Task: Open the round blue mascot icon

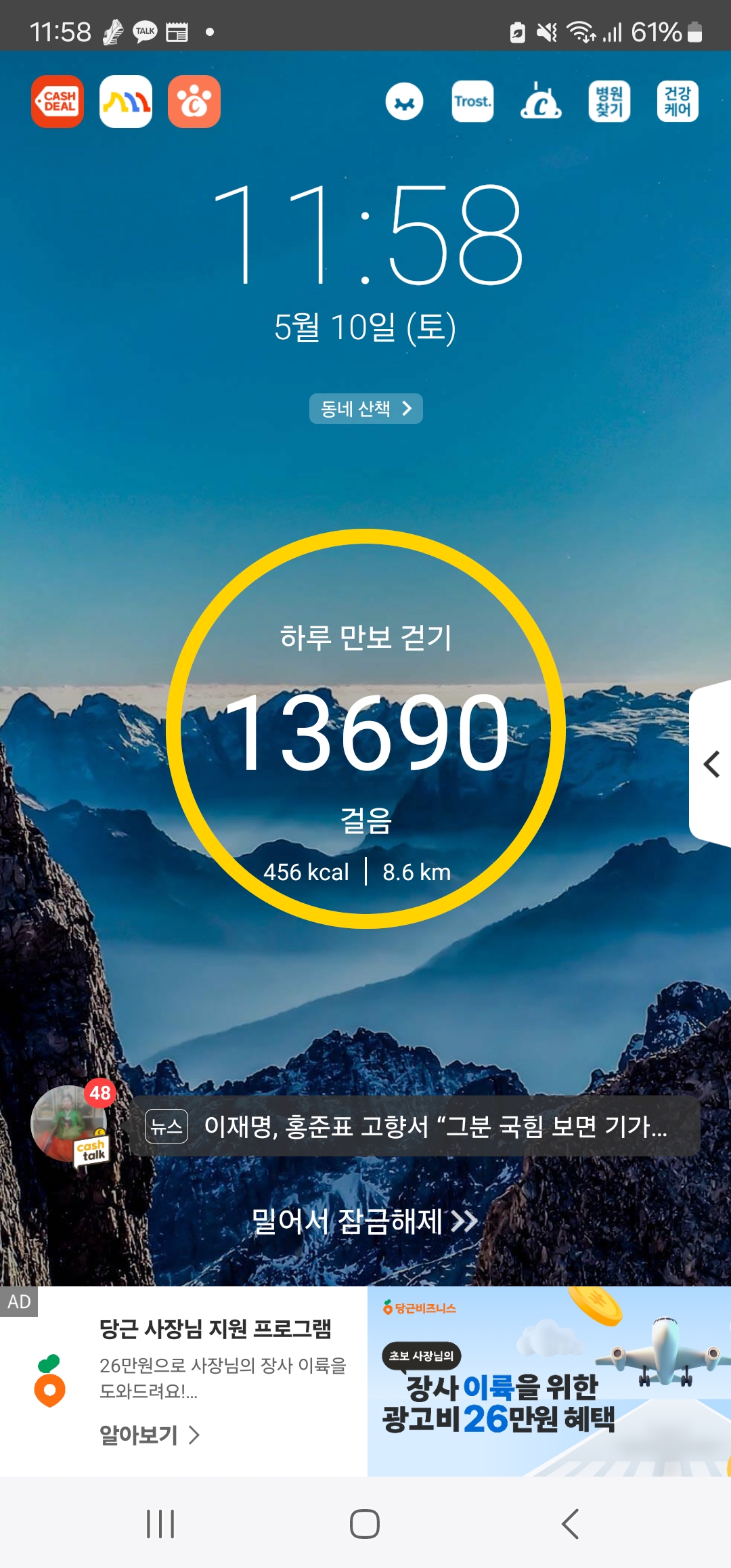Action: 404,102
